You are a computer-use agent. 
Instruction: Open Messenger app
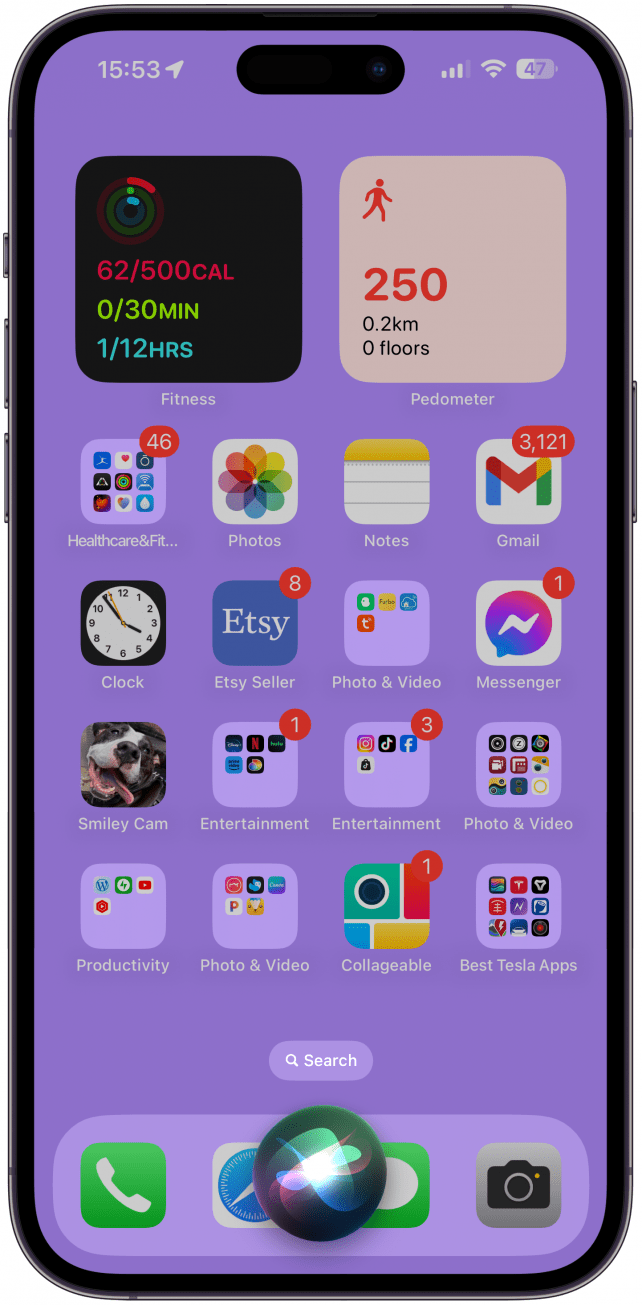[x=518, y=623]
